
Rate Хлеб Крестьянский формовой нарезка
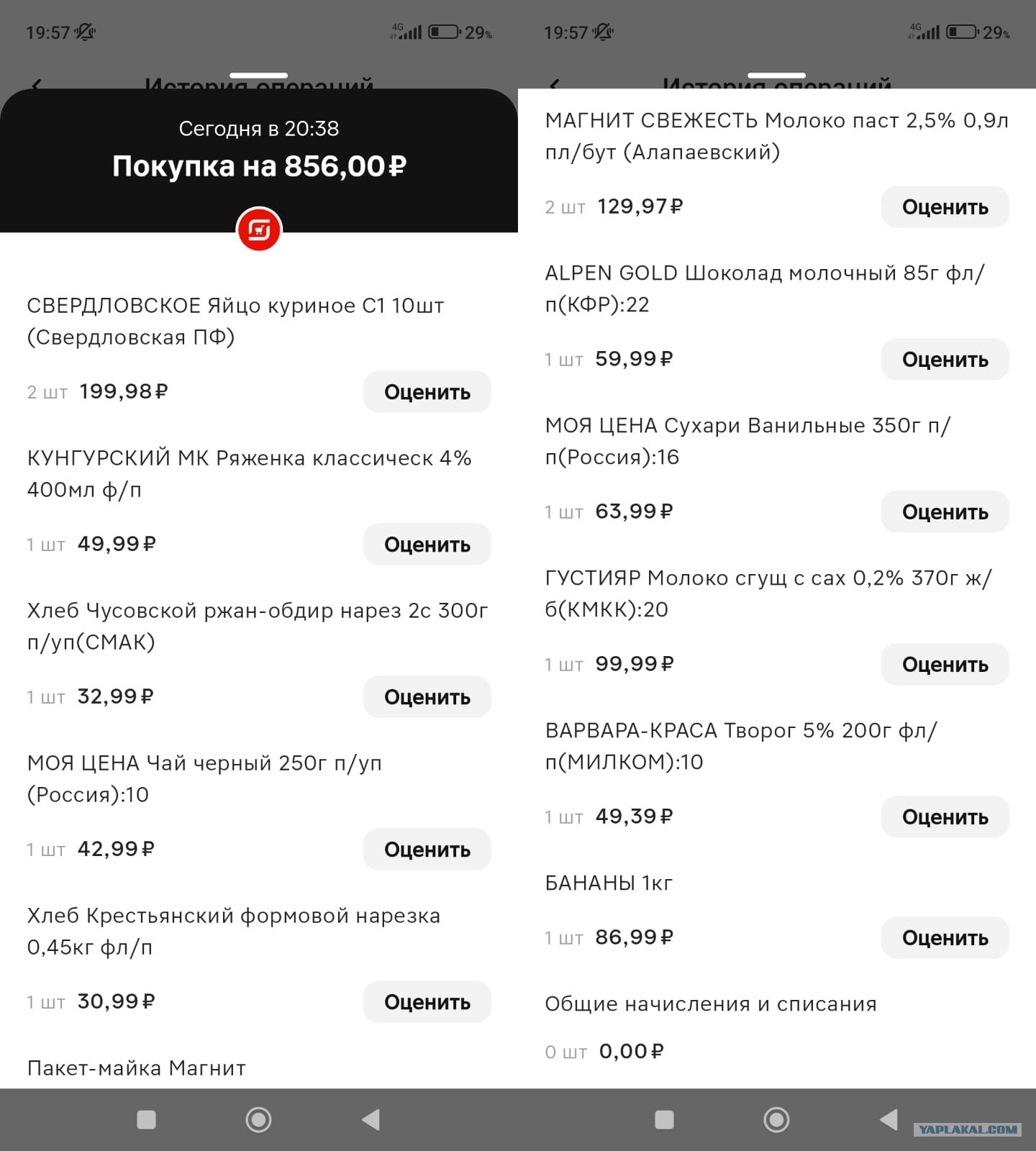coord(427,1002)
